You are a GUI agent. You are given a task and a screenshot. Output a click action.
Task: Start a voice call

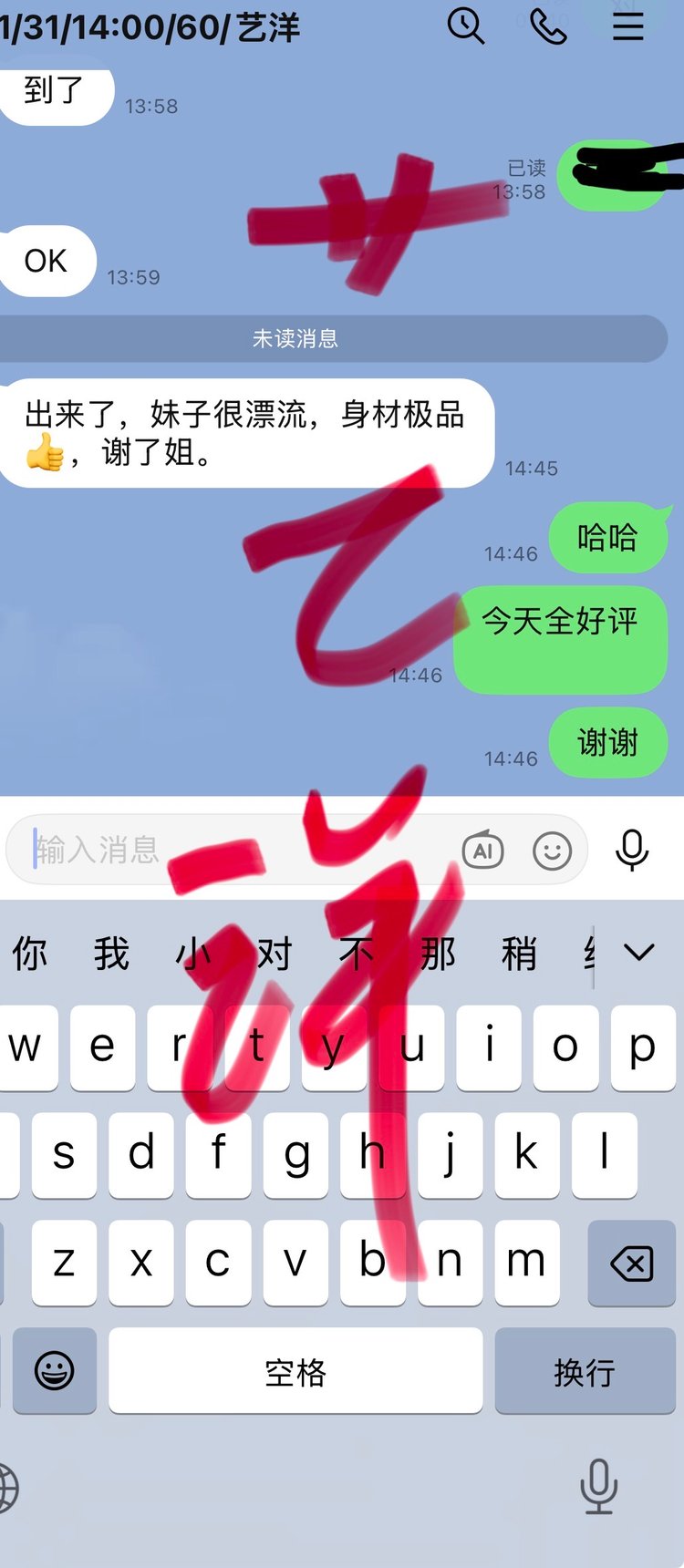click(x=547, y=26)
